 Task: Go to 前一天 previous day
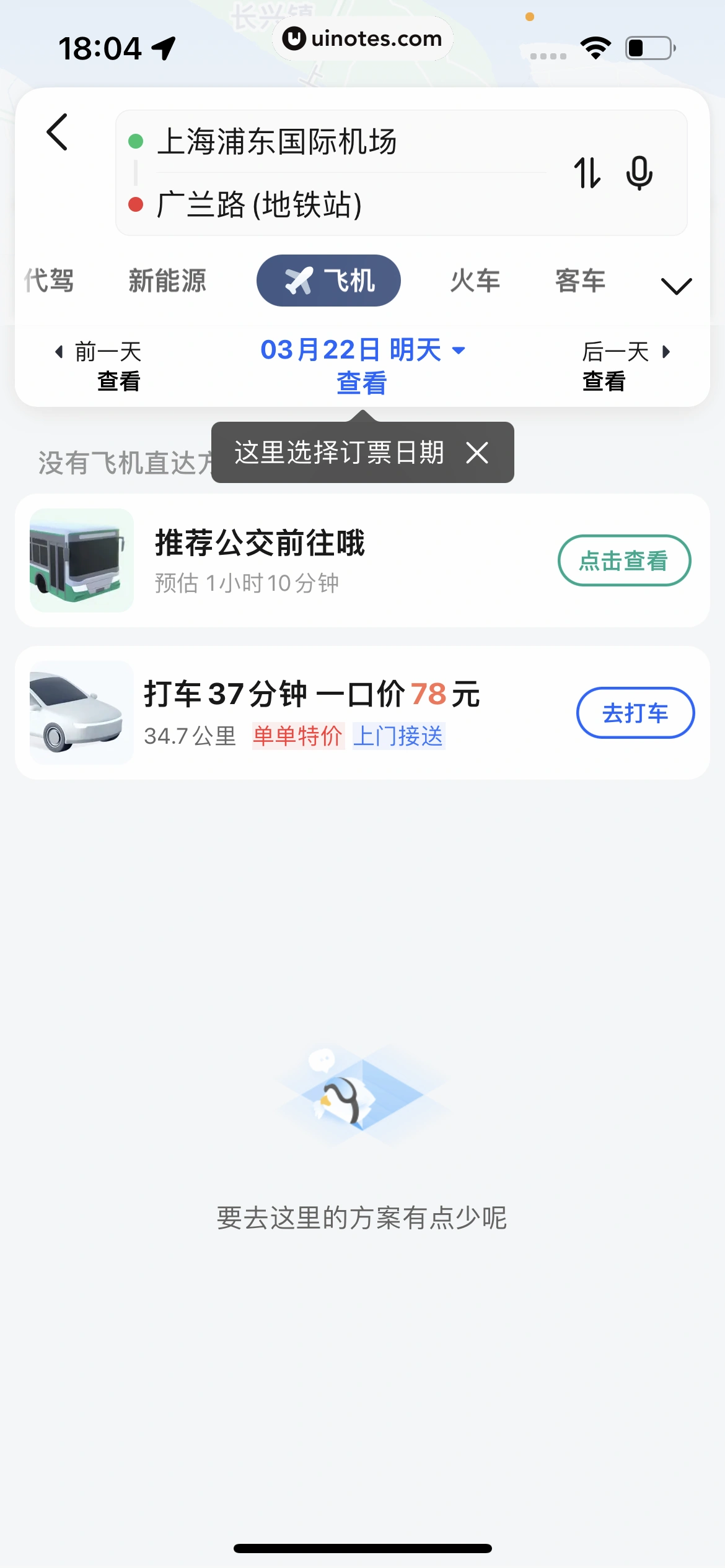pyautogui.click(x=109, y=351)
